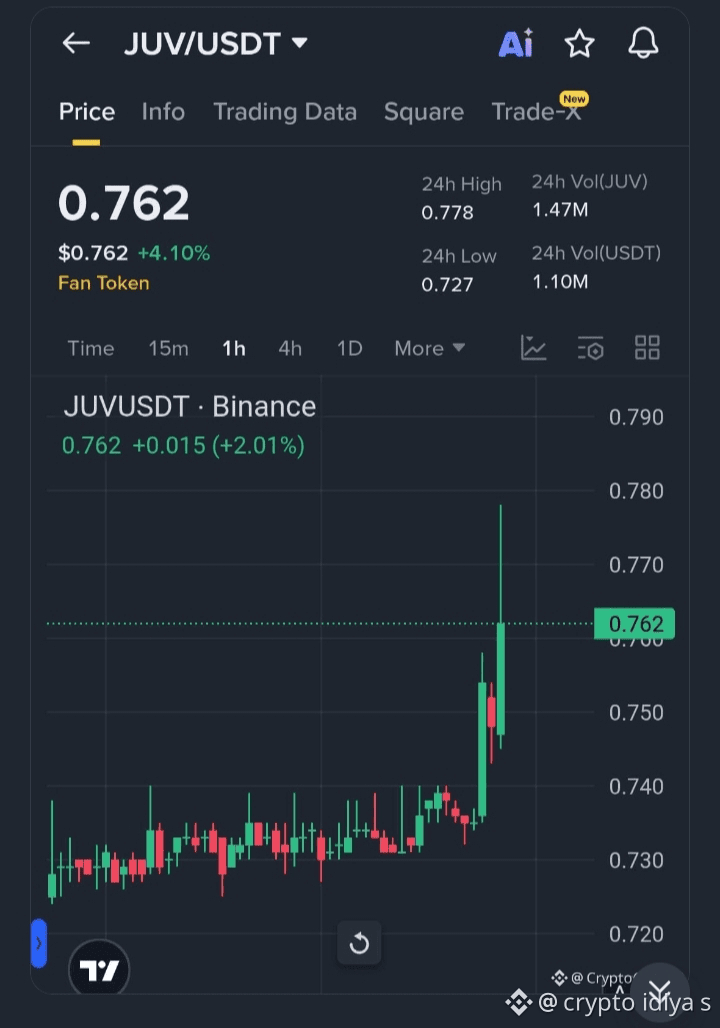The image size is (720, 1028).
Task: Open the Trade-X tab
Action: [x=536, y=111]
